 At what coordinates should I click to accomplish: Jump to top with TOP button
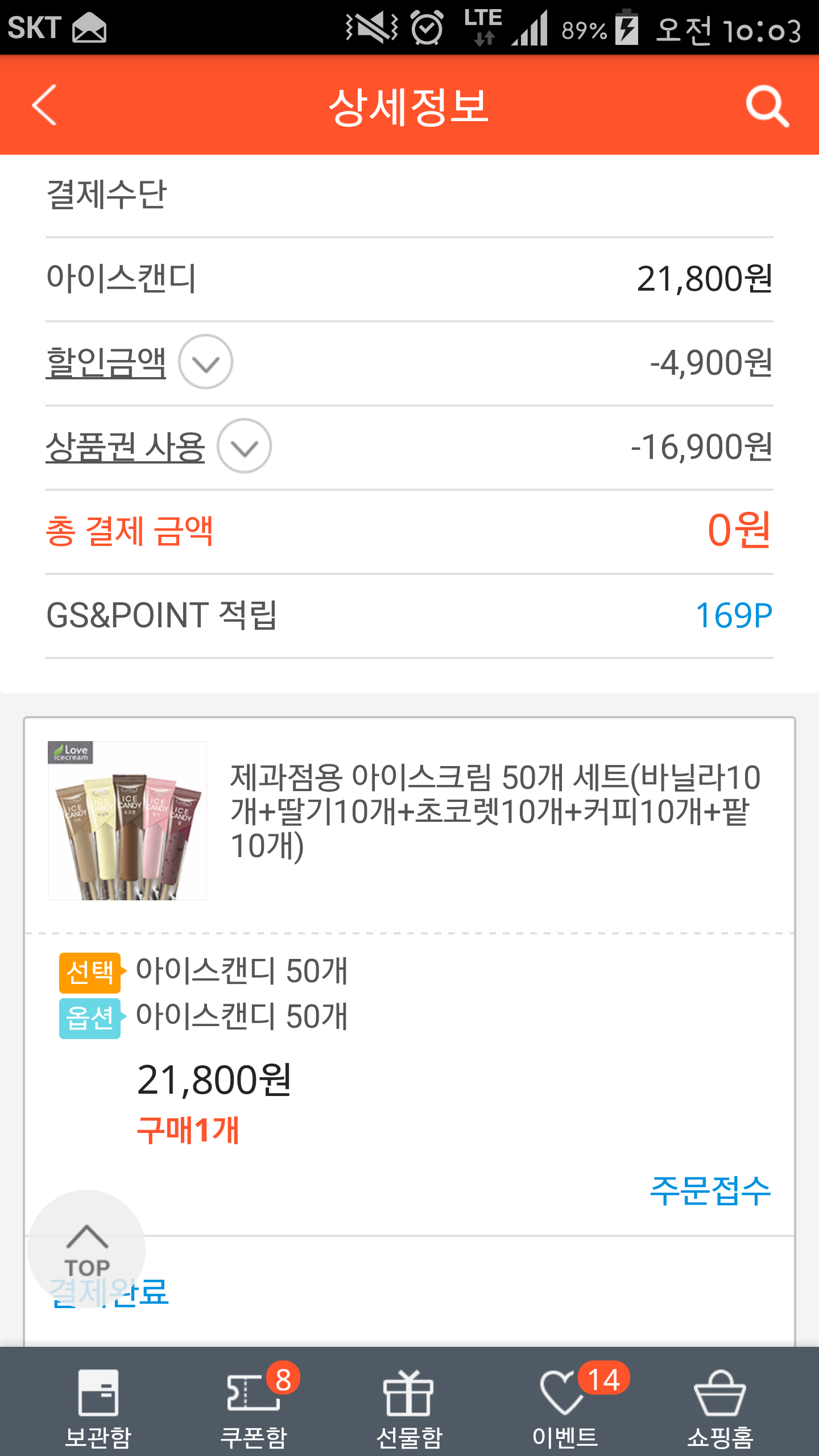(x=86, y=1249)
